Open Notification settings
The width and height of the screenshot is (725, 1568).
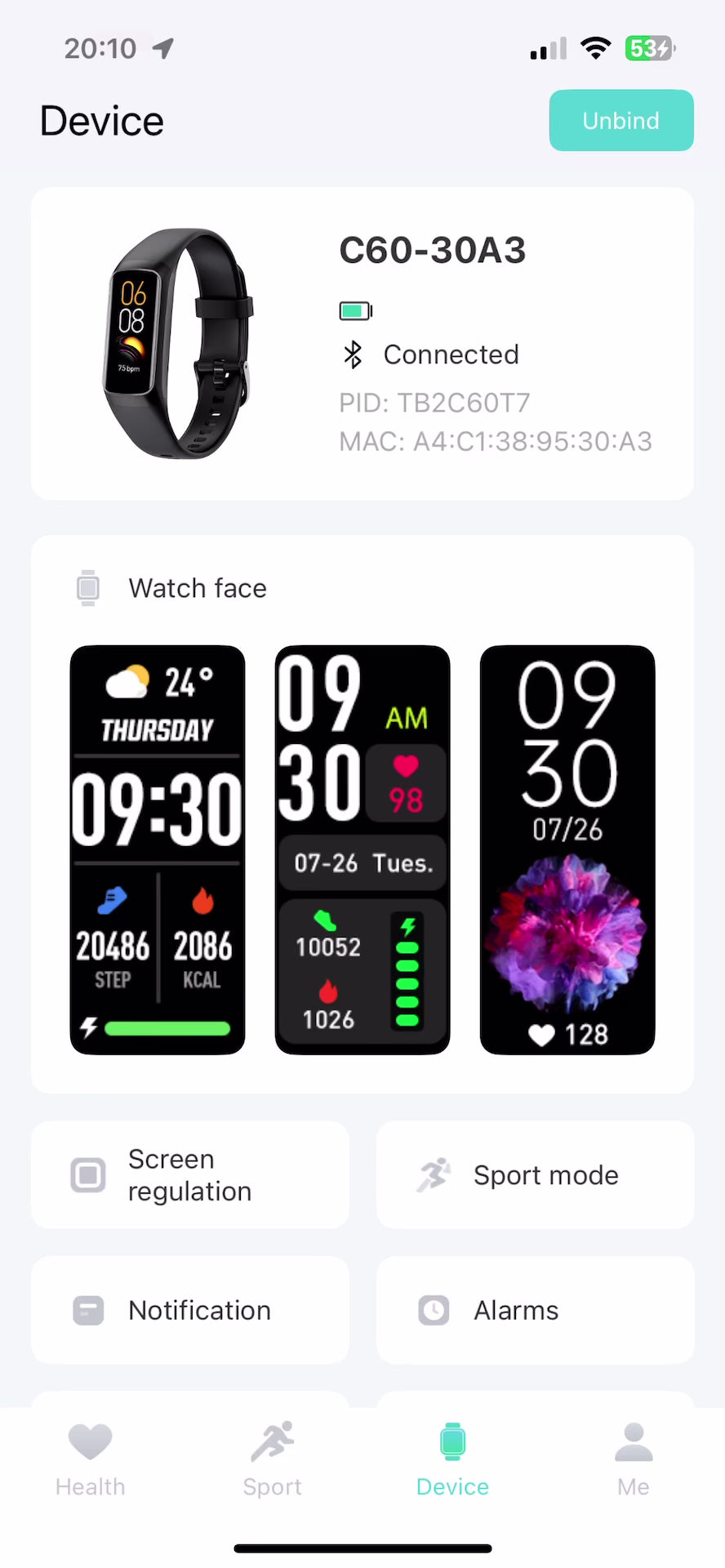[x=189, y=1310]
